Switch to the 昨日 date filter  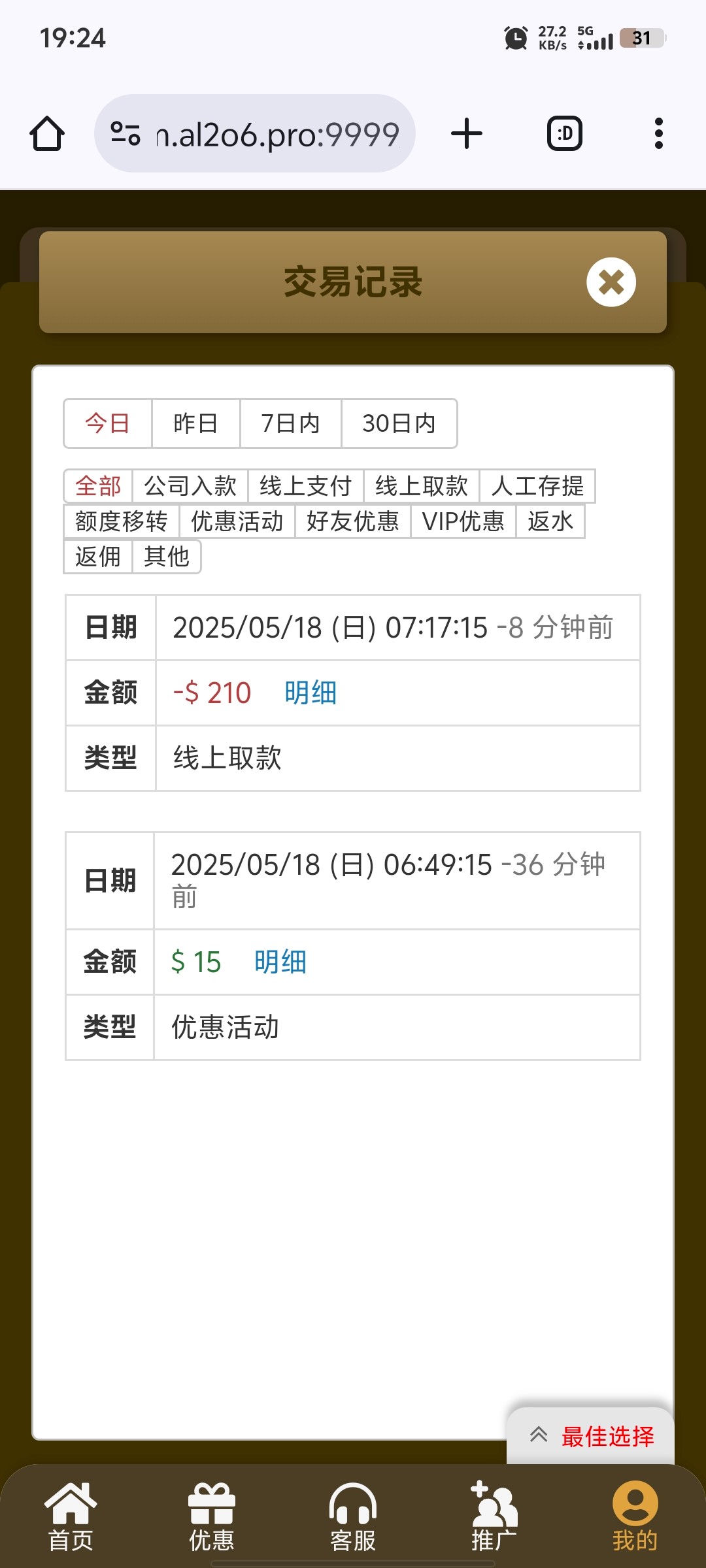point(195,423)
